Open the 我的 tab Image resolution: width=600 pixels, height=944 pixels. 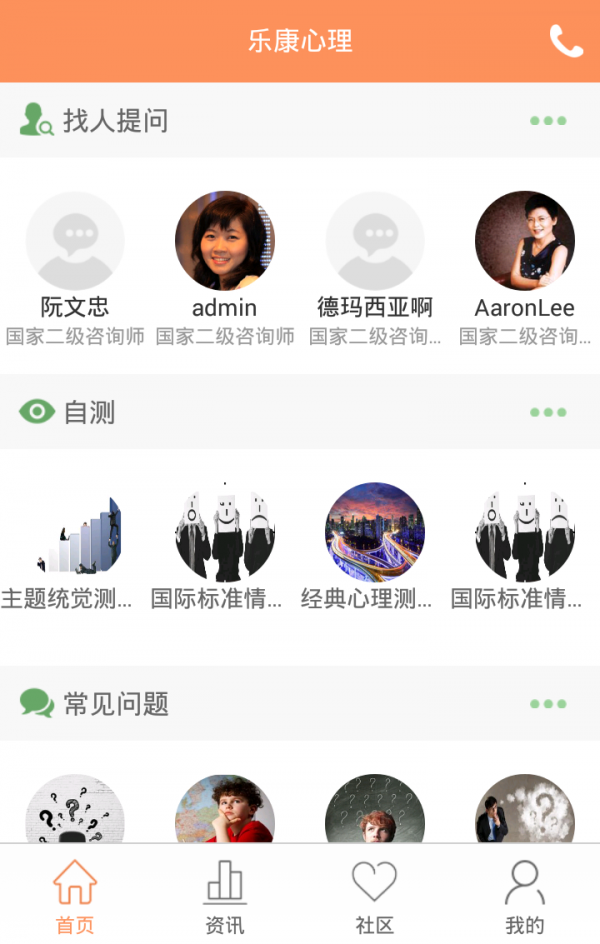pyautogui.click(x=525, y=895)
